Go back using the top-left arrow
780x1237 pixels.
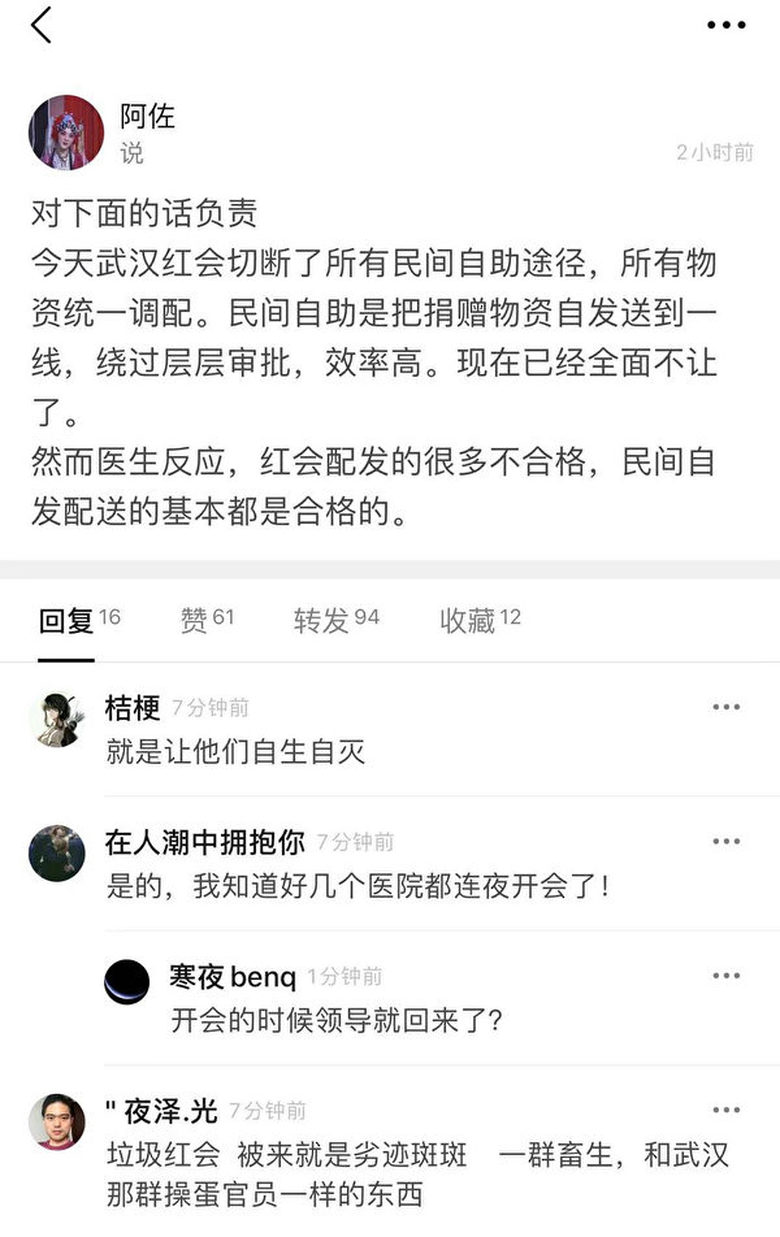(x=40, y=25)
